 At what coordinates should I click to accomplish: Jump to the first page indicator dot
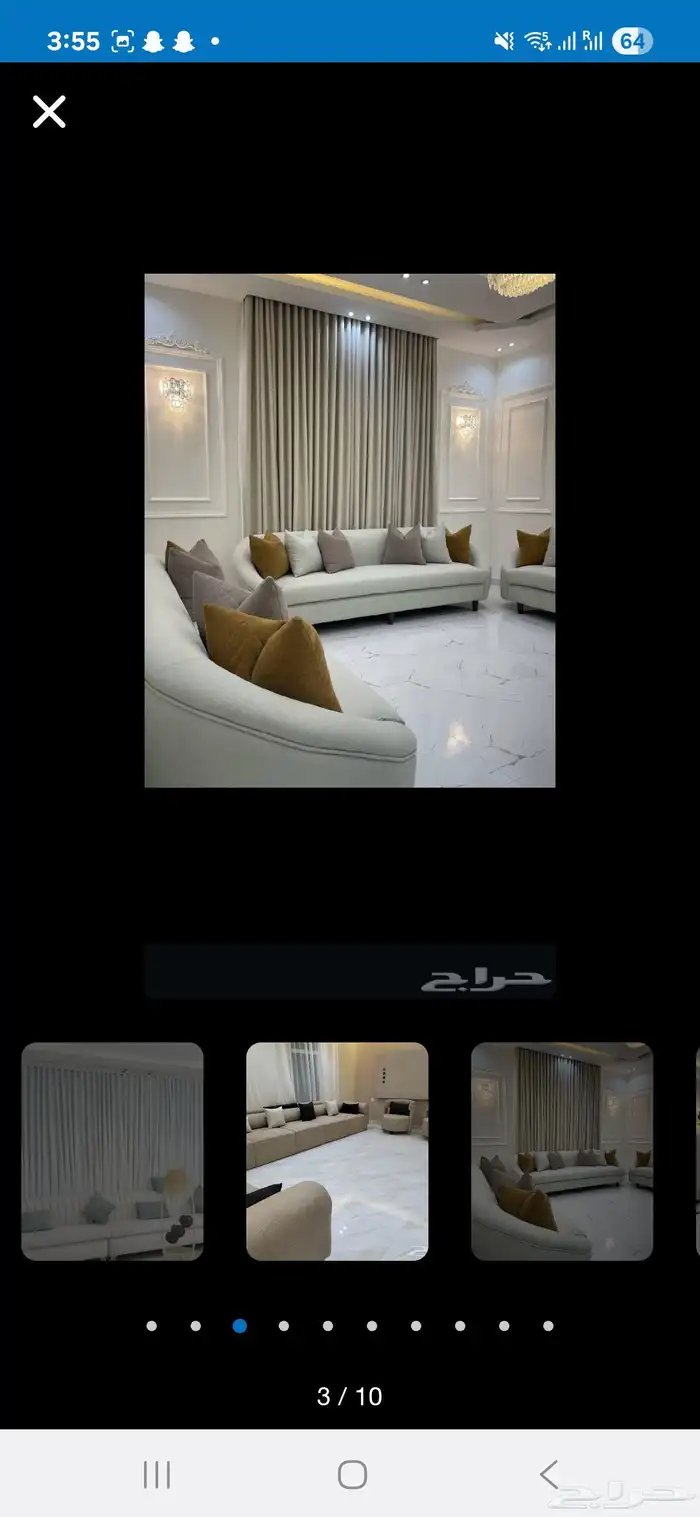[151, 1326]
